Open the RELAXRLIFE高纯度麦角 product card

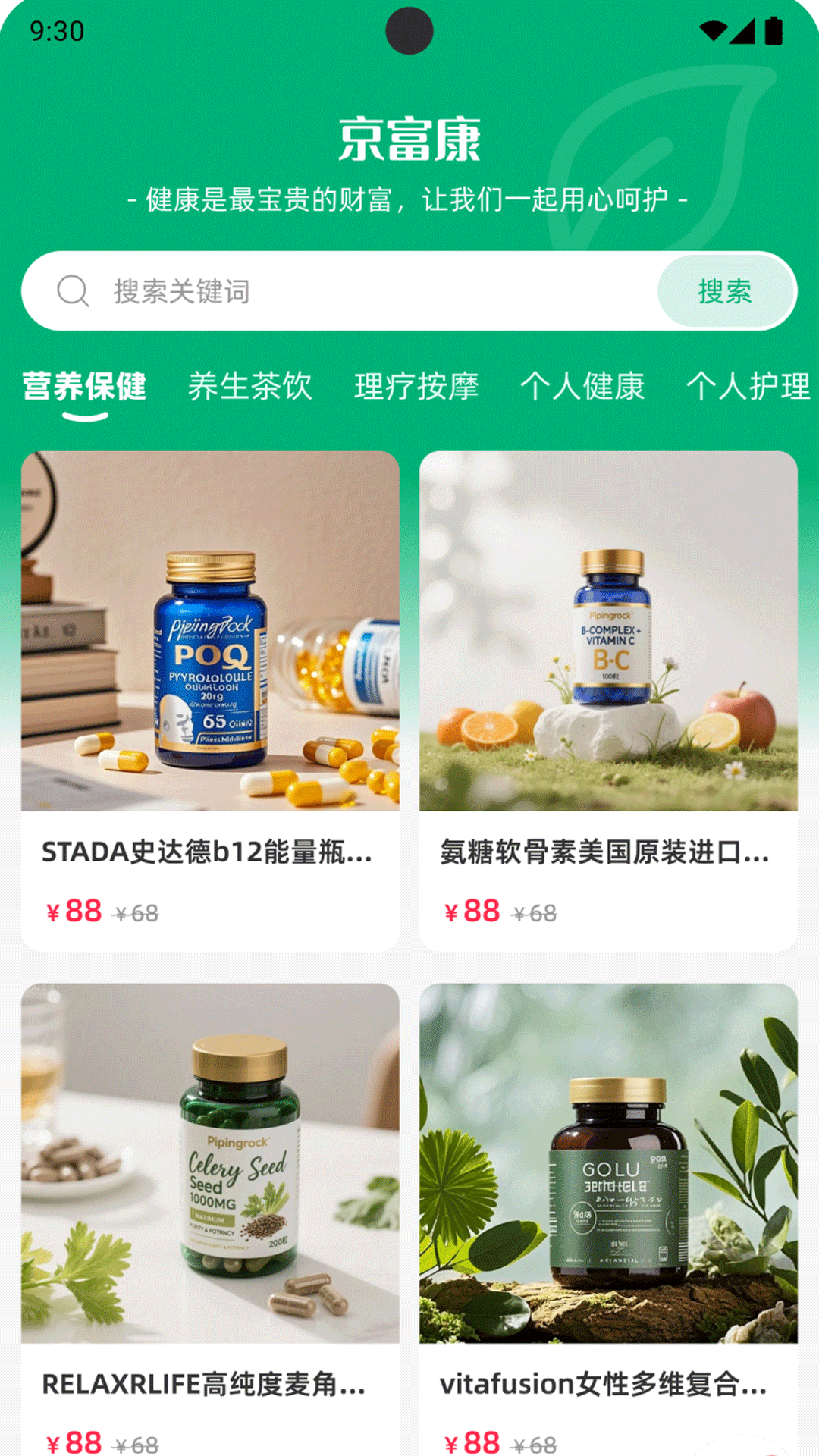coord(210,1219)
